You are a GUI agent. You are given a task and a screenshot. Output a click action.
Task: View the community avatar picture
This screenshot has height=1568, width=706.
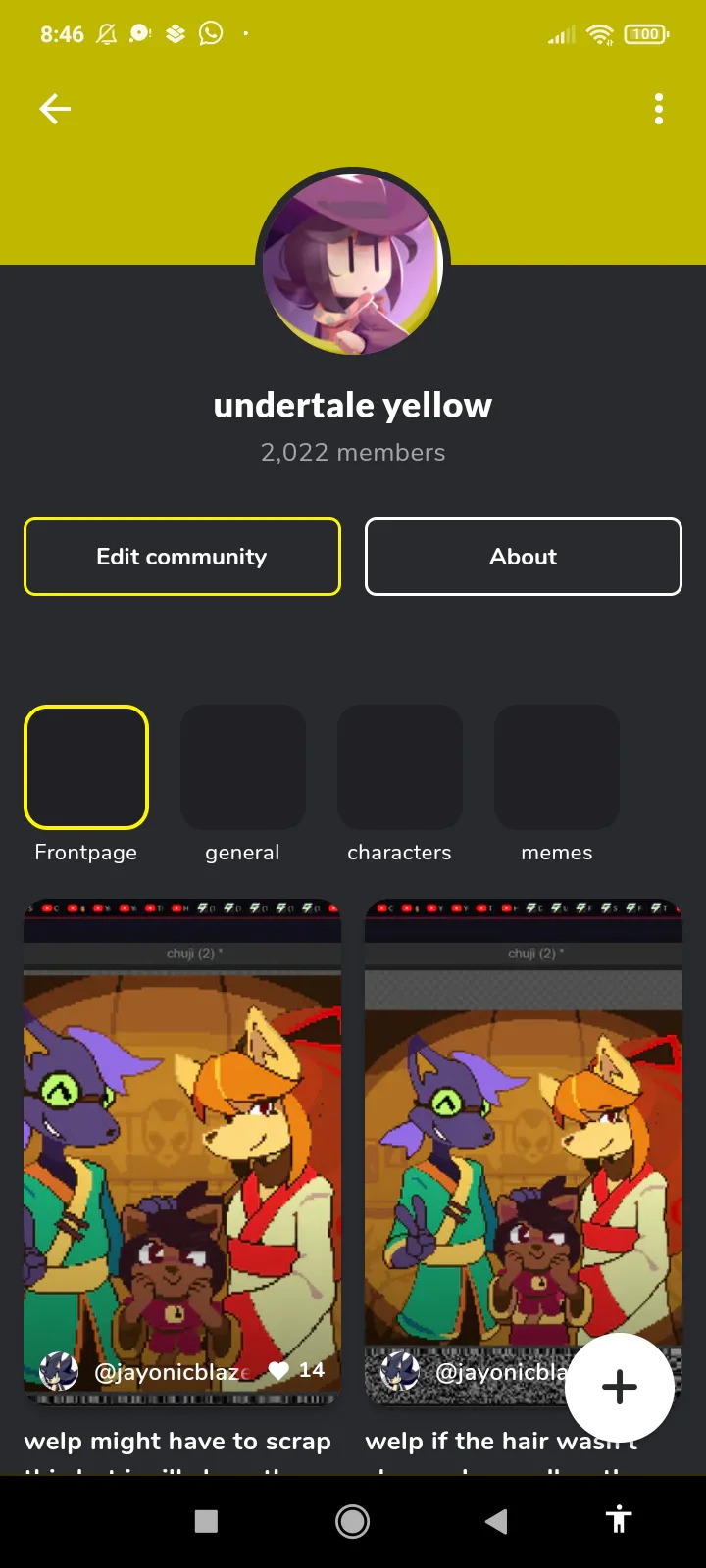click(353, 264)
